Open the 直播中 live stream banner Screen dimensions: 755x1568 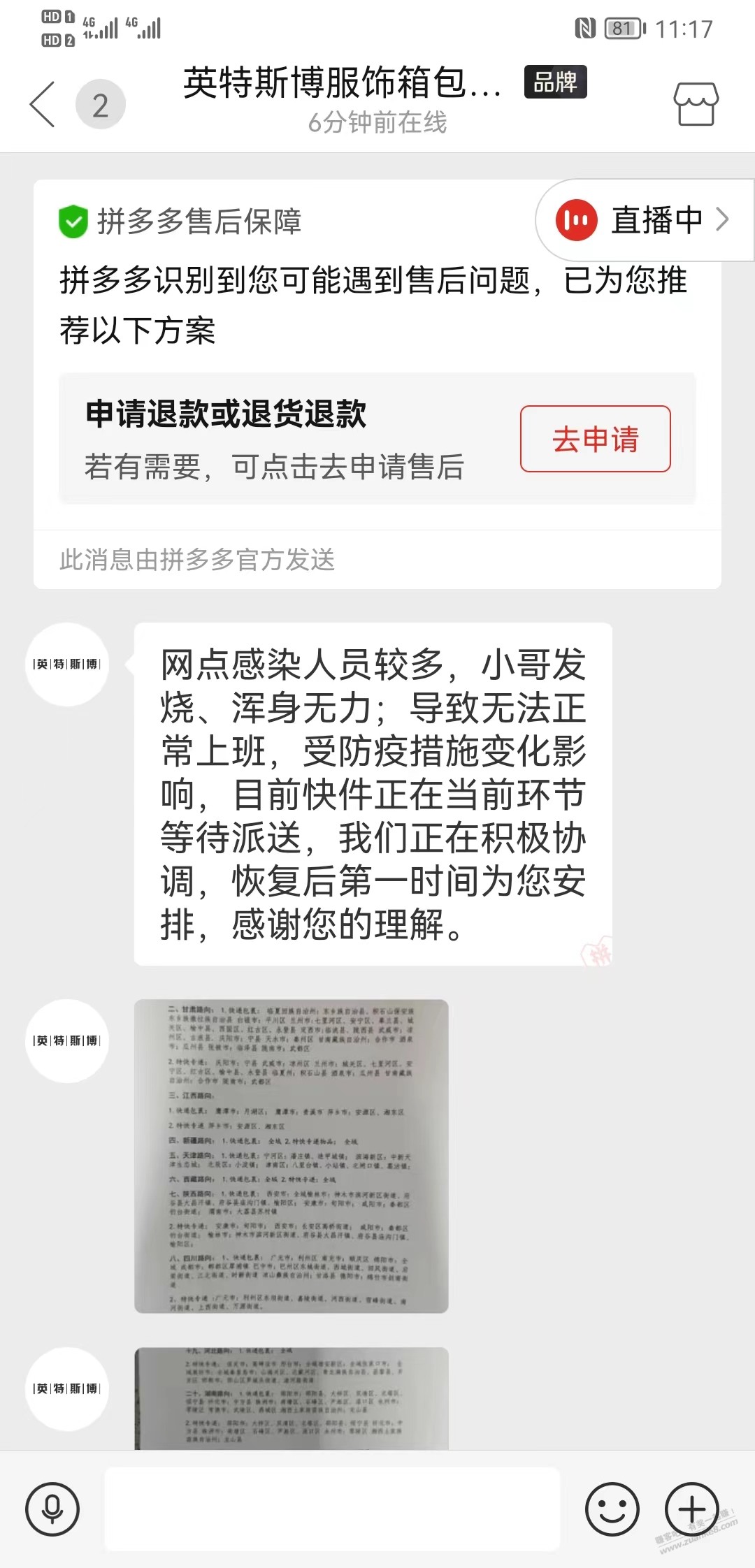point(643,220)
